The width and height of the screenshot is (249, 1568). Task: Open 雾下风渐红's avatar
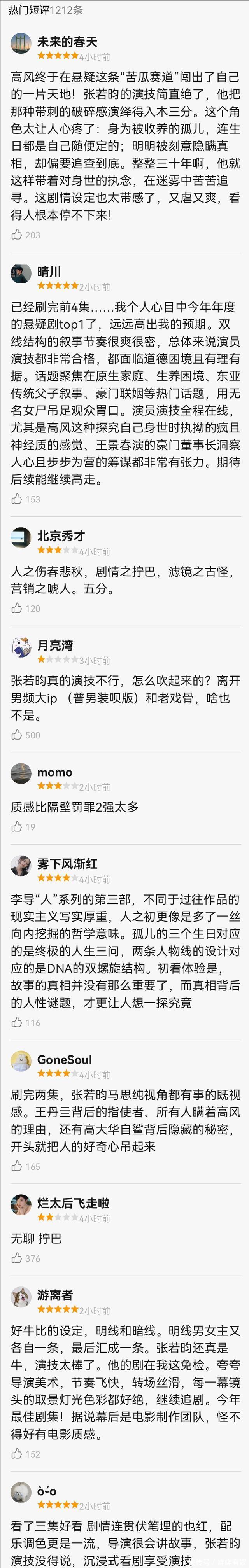(21, 865)
